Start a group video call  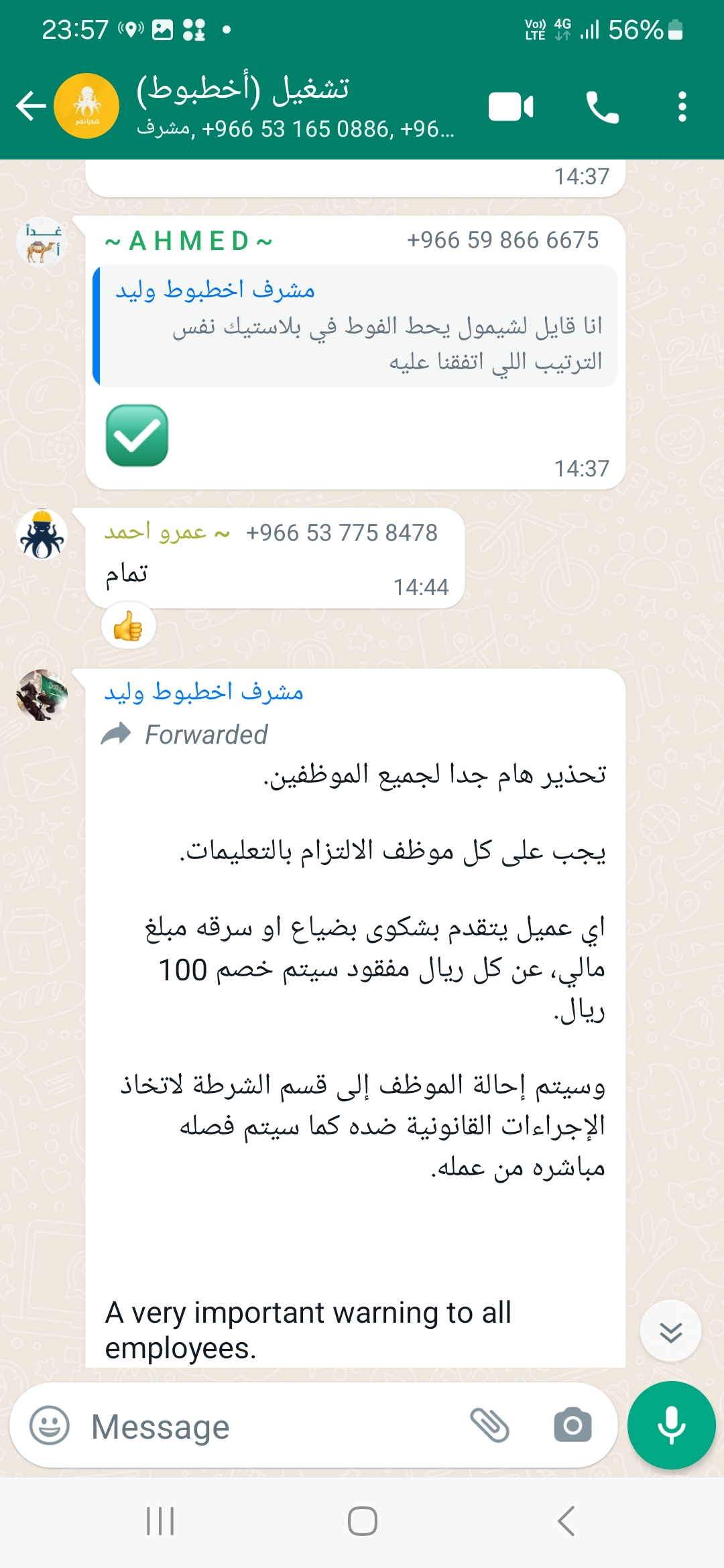(511, 107)
